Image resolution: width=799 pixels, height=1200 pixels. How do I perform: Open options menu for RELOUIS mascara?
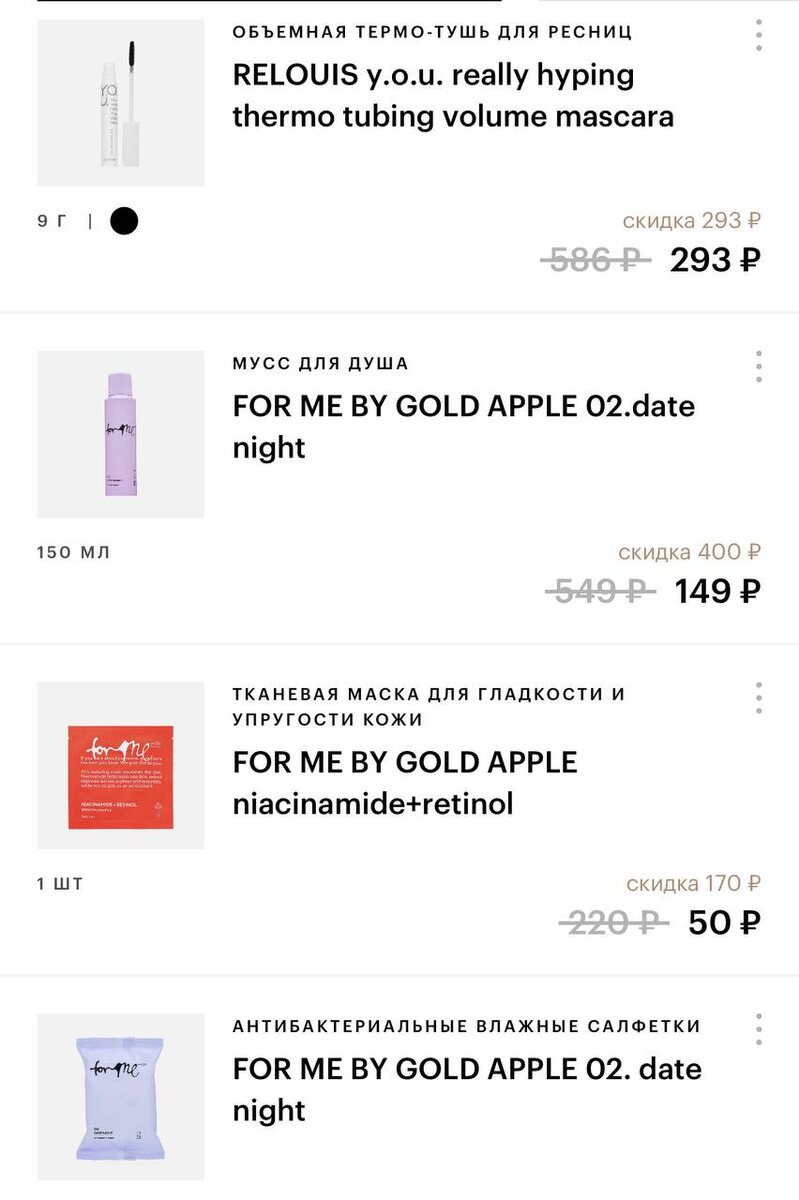(759, 35)
